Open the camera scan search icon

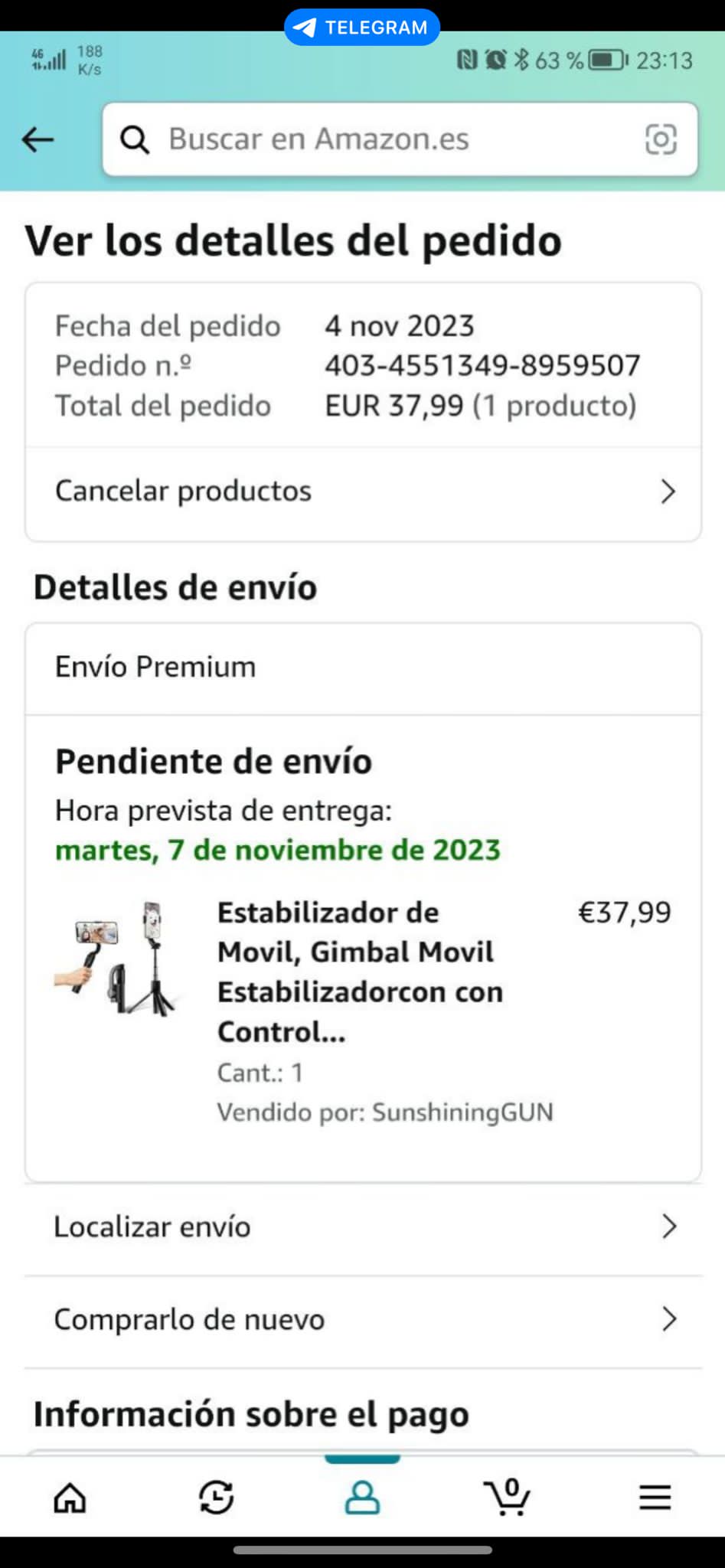661,139
